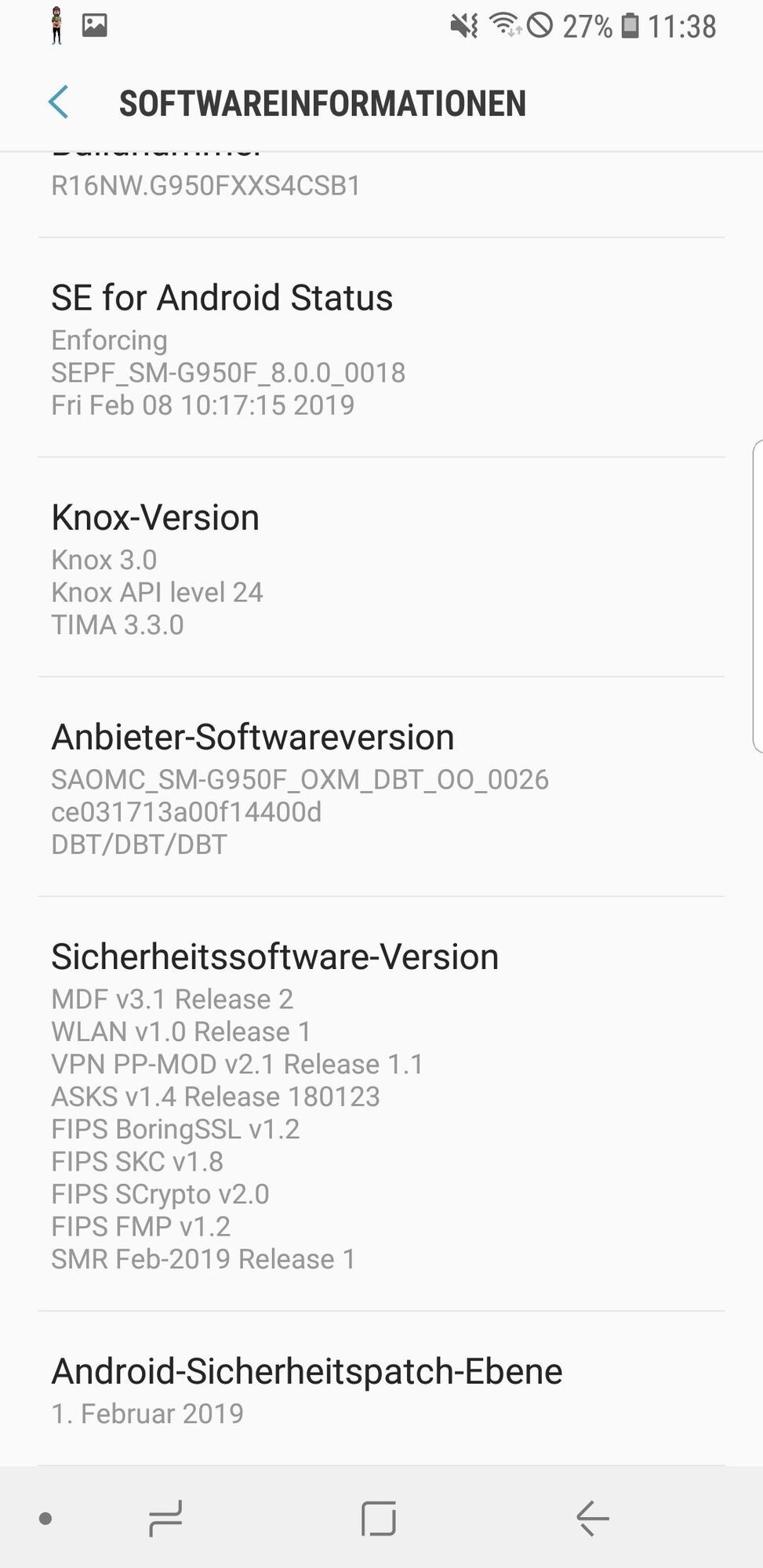The image size is (763, 1568).
Task: Tap the Anbieter-Softwareversion entry
Action: click(381, 787)
